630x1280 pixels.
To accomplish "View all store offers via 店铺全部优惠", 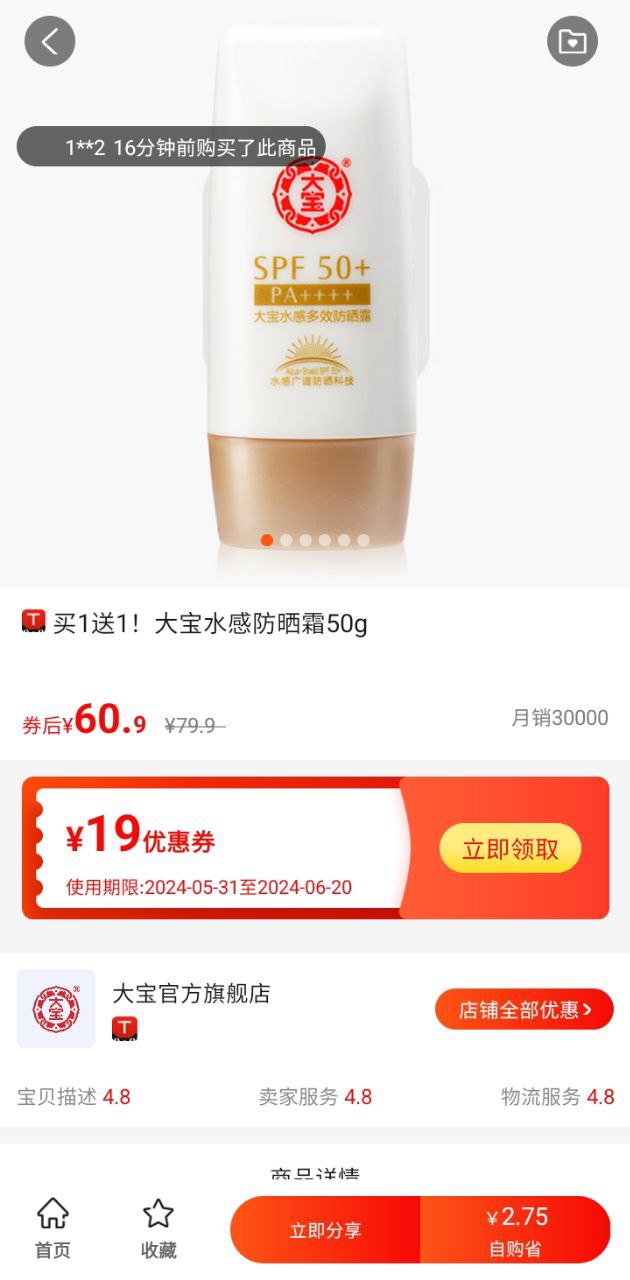I will (x=524, y=1009).
